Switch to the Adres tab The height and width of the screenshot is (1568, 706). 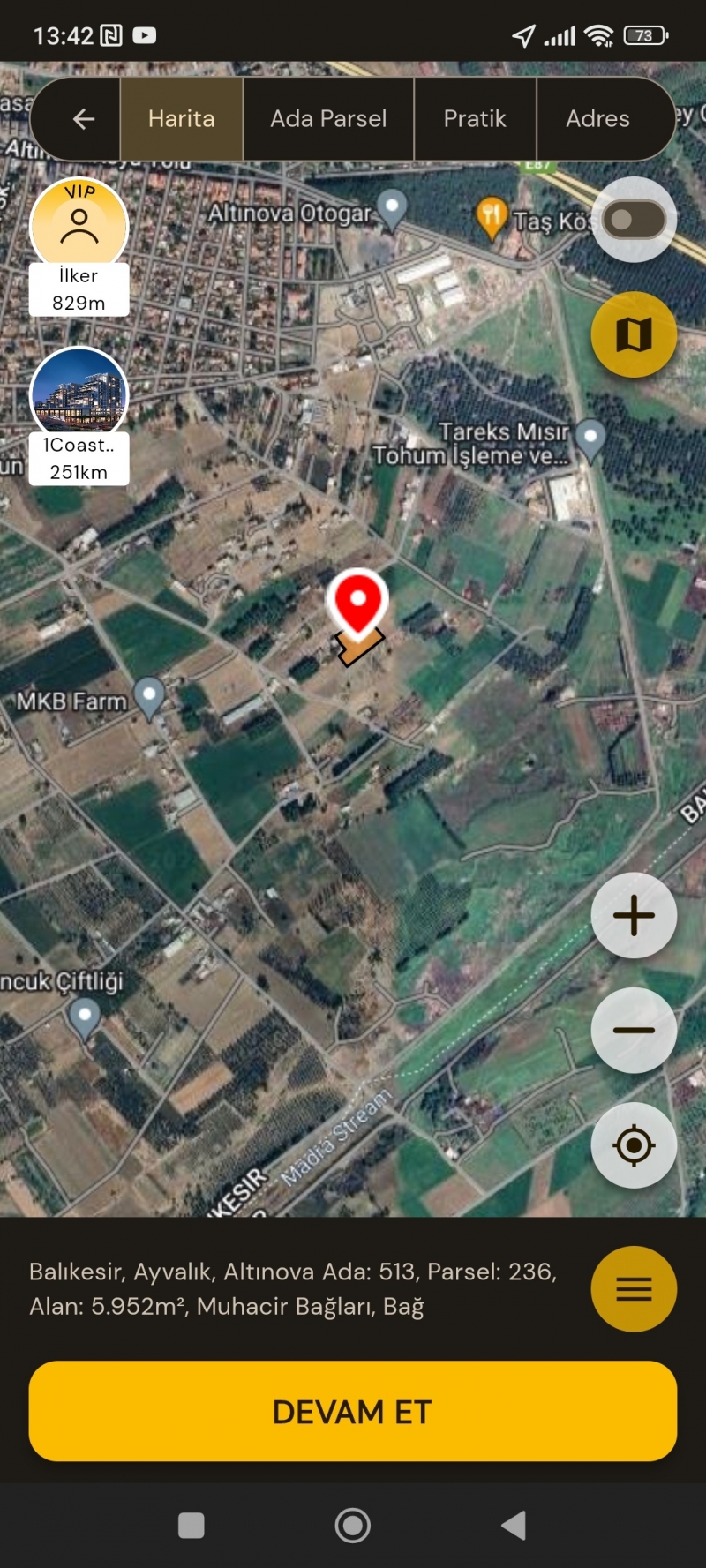point(597,119)
